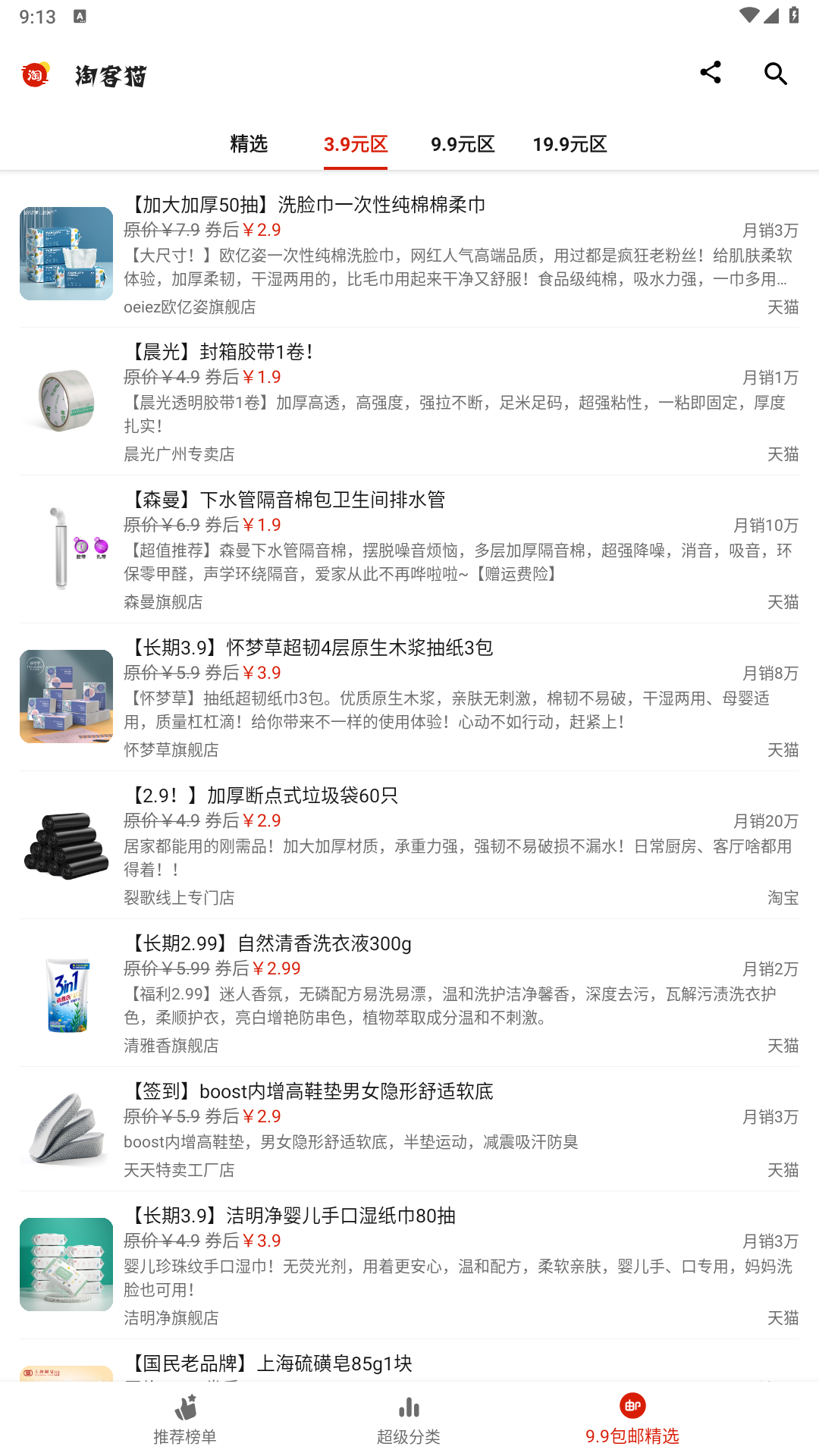Switch to the 超级分类 tab

click(x=409, y=1419)
